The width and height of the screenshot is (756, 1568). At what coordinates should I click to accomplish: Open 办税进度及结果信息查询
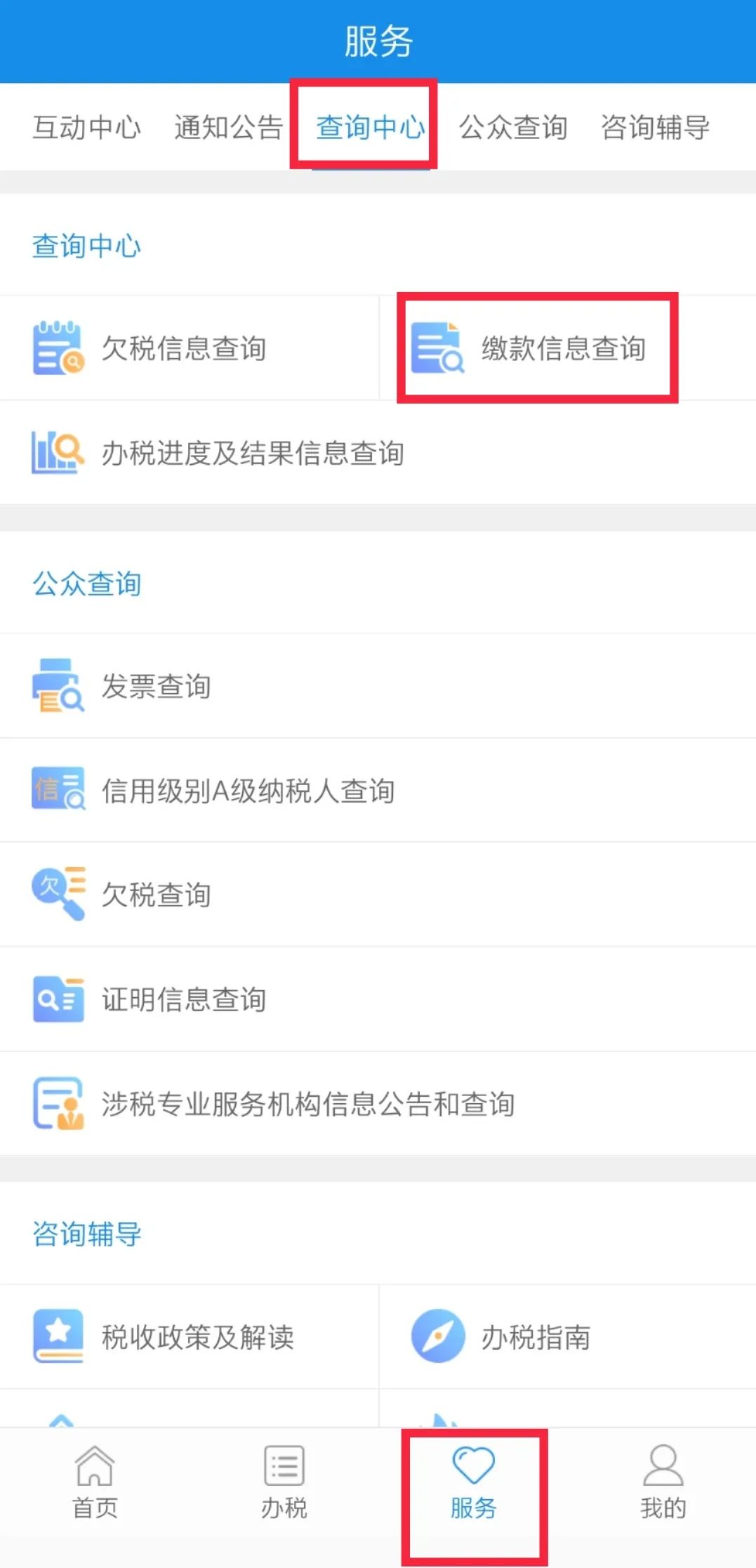click(378, 453)
